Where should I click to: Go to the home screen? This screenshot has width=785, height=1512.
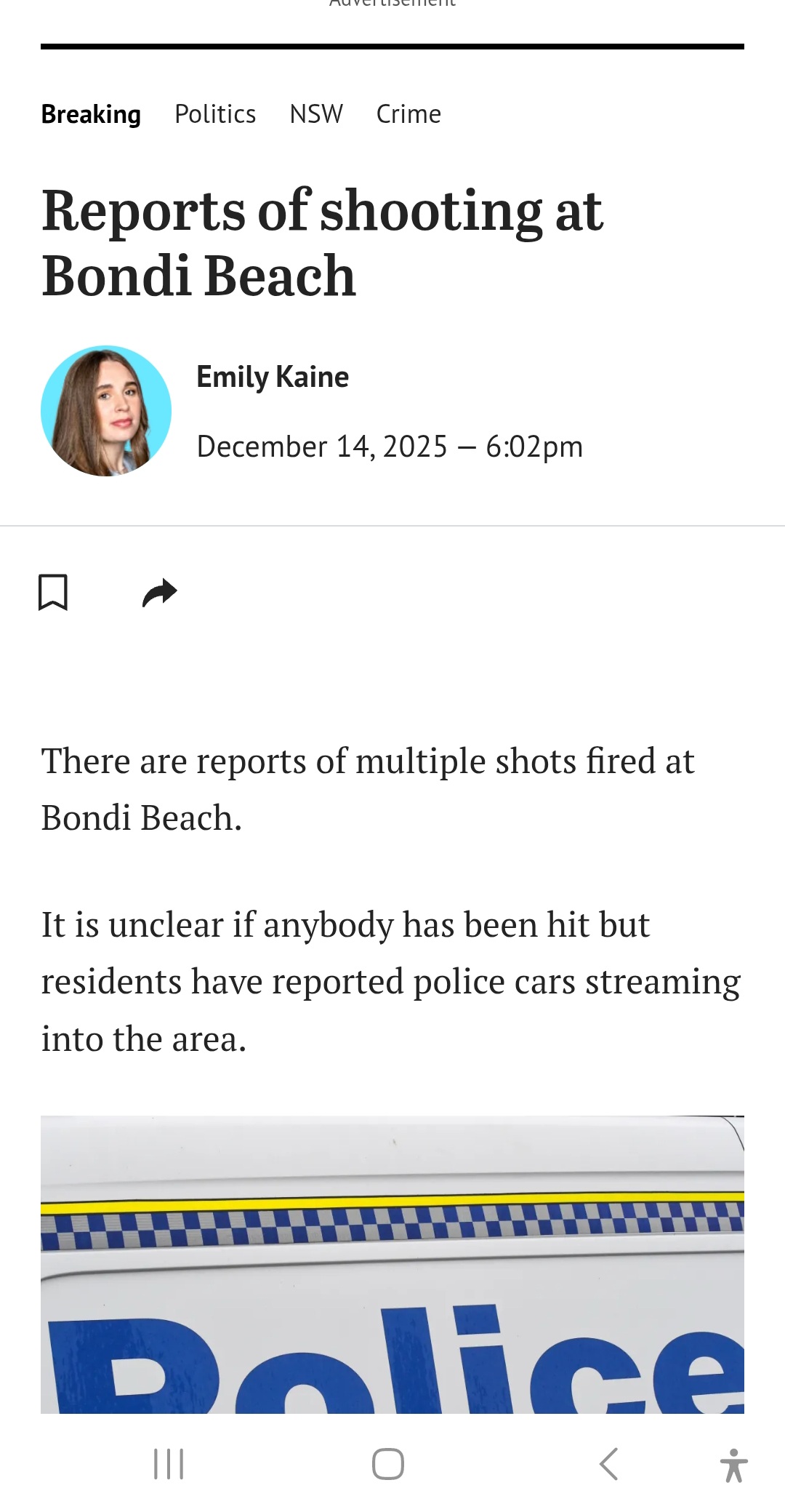coord(388,1464)
